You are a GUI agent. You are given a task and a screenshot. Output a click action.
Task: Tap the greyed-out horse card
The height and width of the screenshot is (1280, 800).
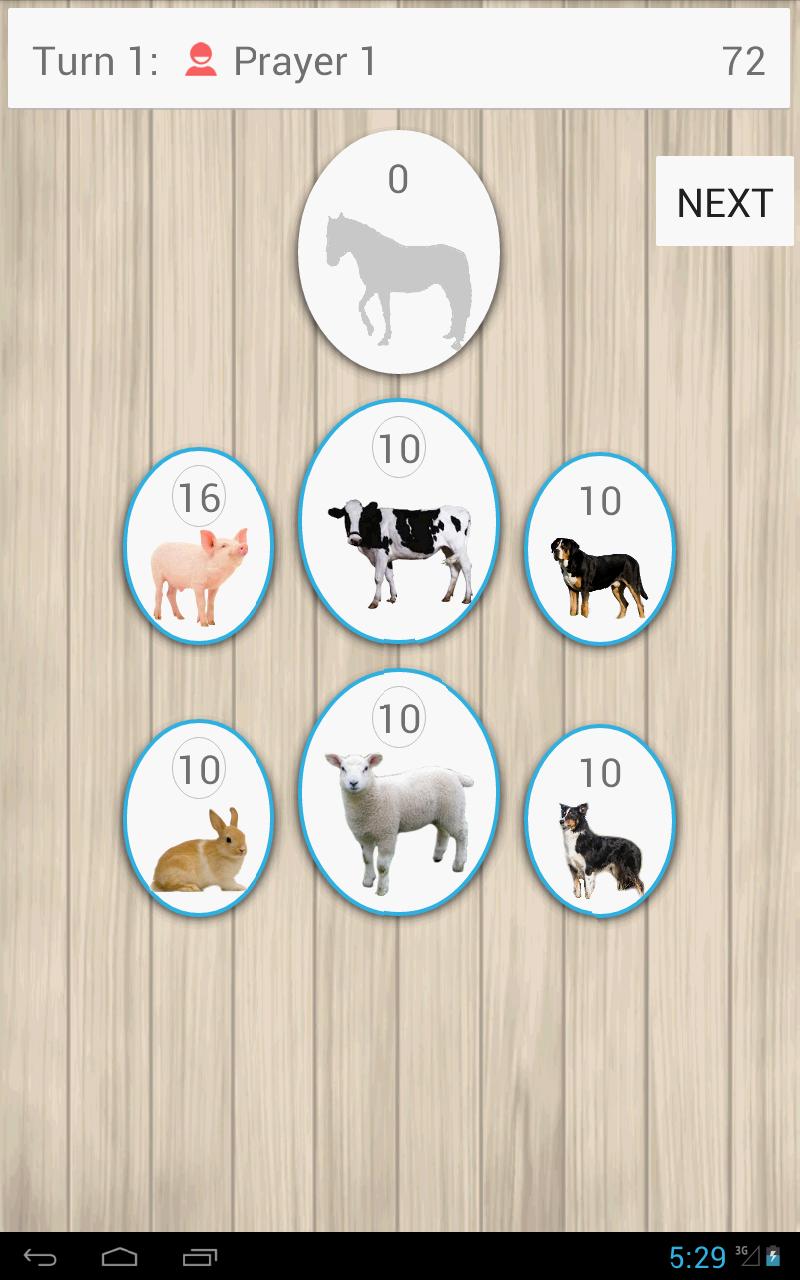click(399, 252)
